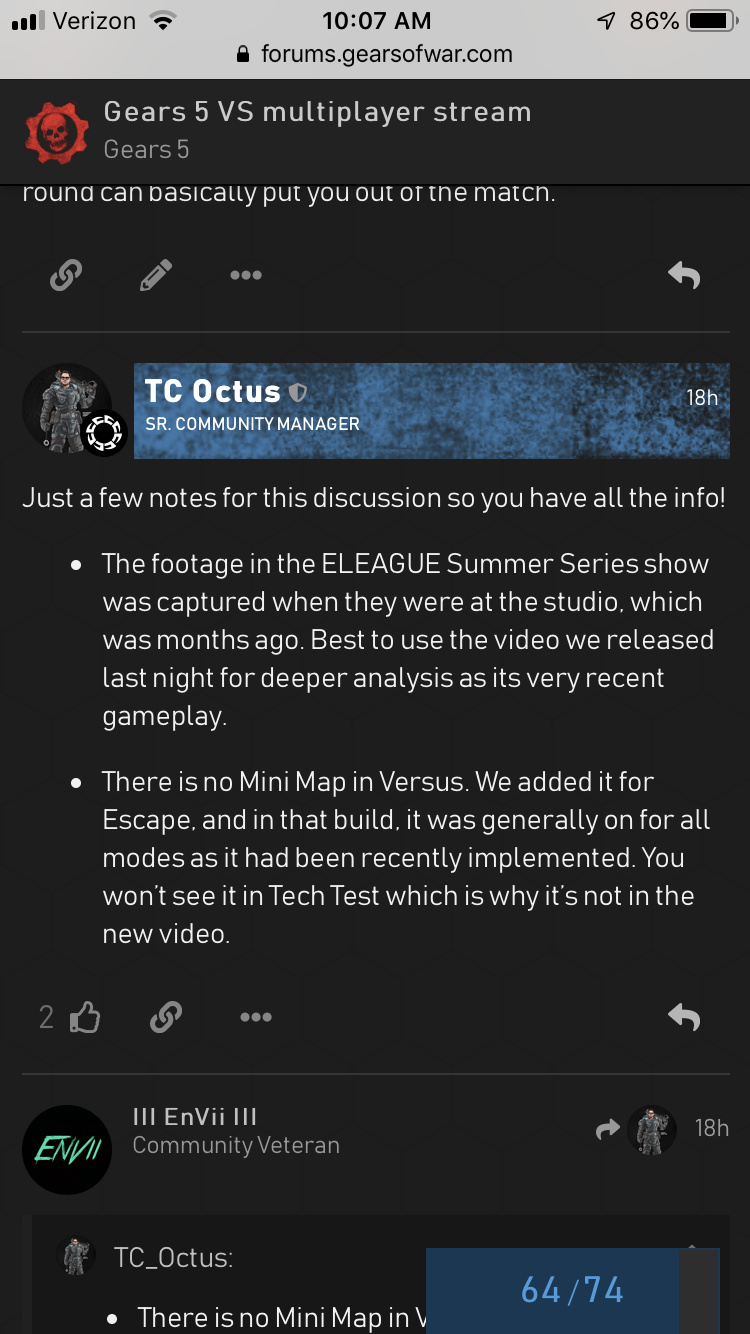Reply to the post above TC Octus

coord(684,275)
